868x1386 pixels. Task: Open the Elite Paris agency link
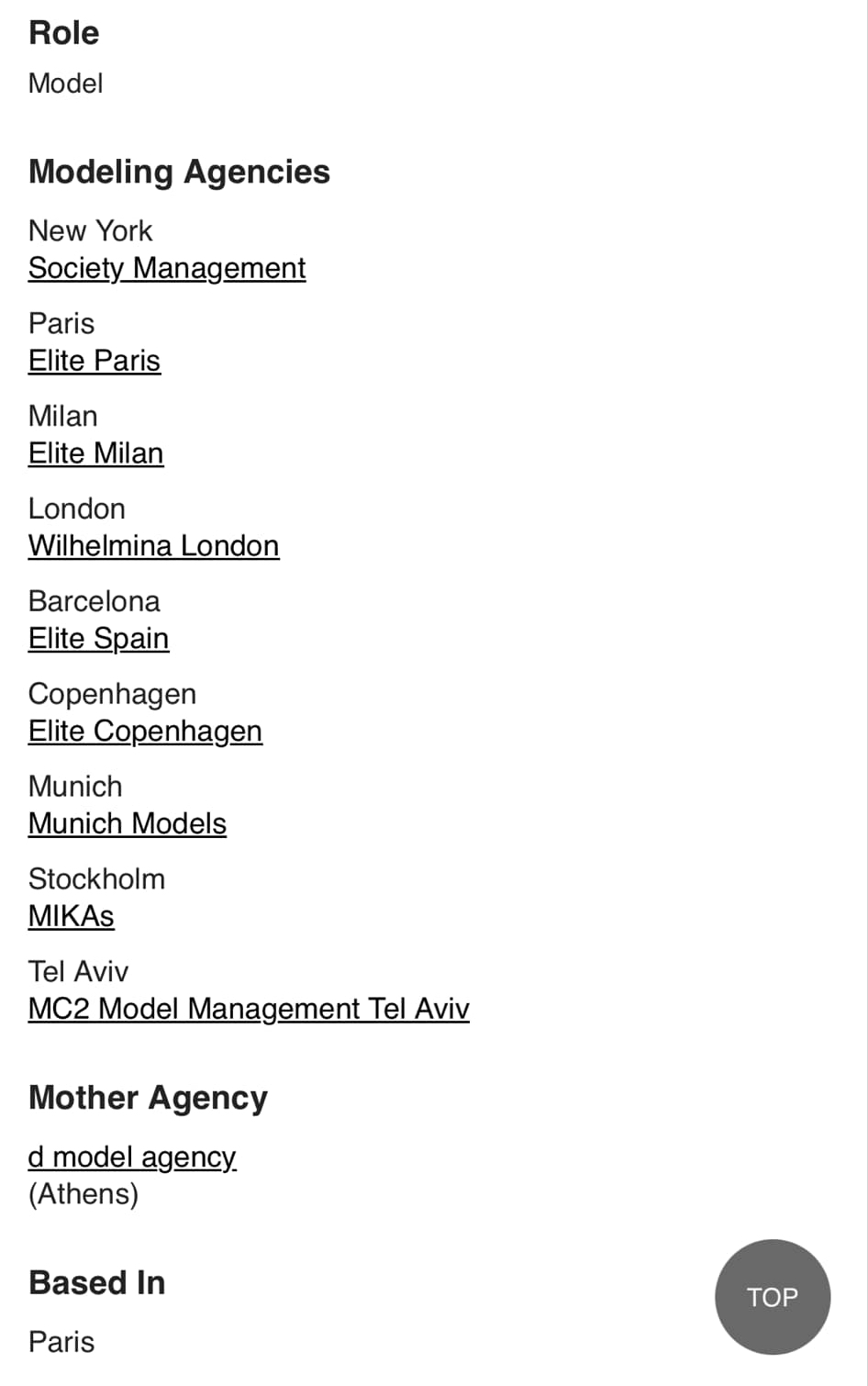pyautogui.click(x=95, y=361)
